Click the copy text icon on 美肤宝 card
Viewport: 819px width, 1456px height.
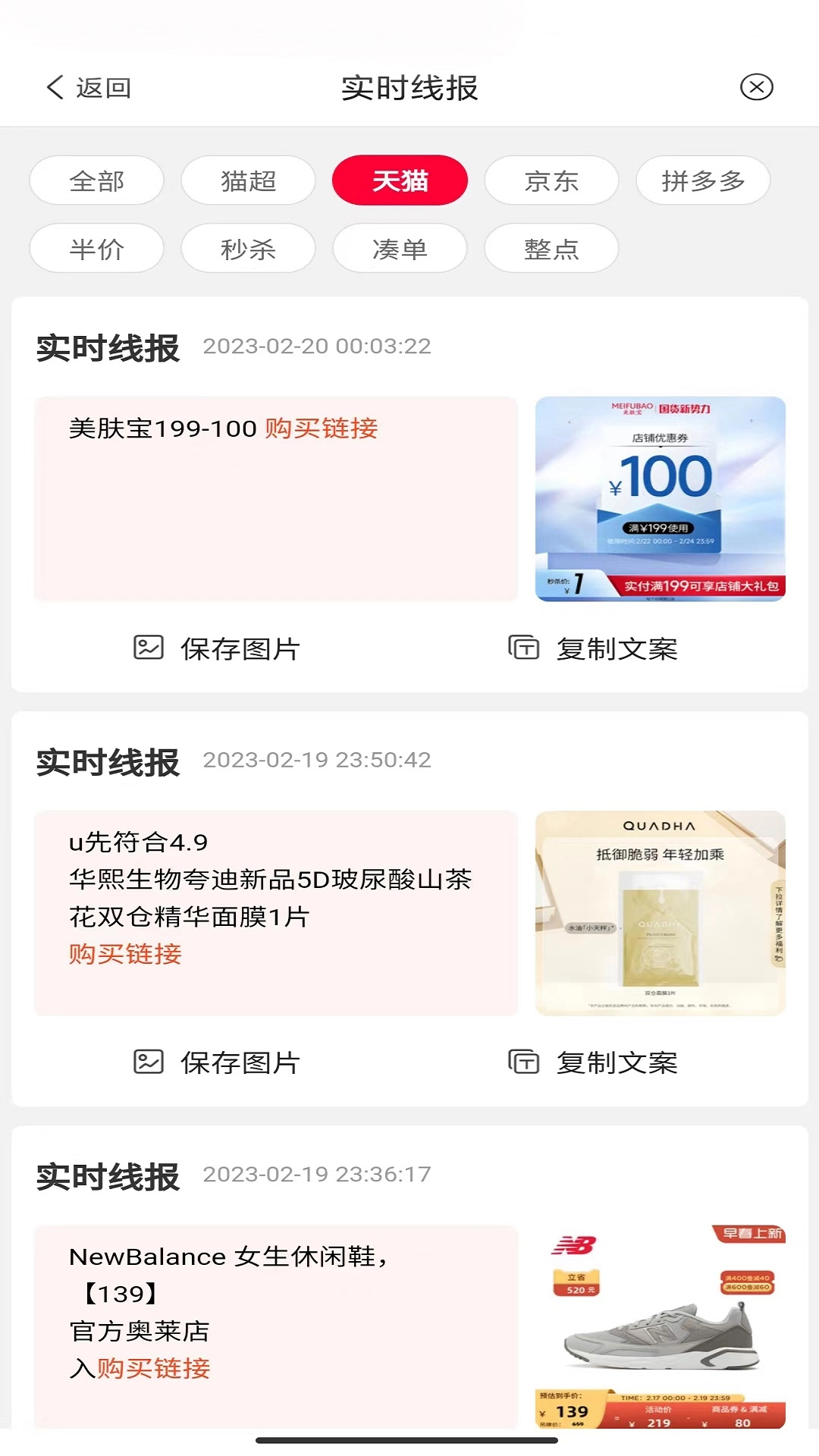tap(523, 648)
